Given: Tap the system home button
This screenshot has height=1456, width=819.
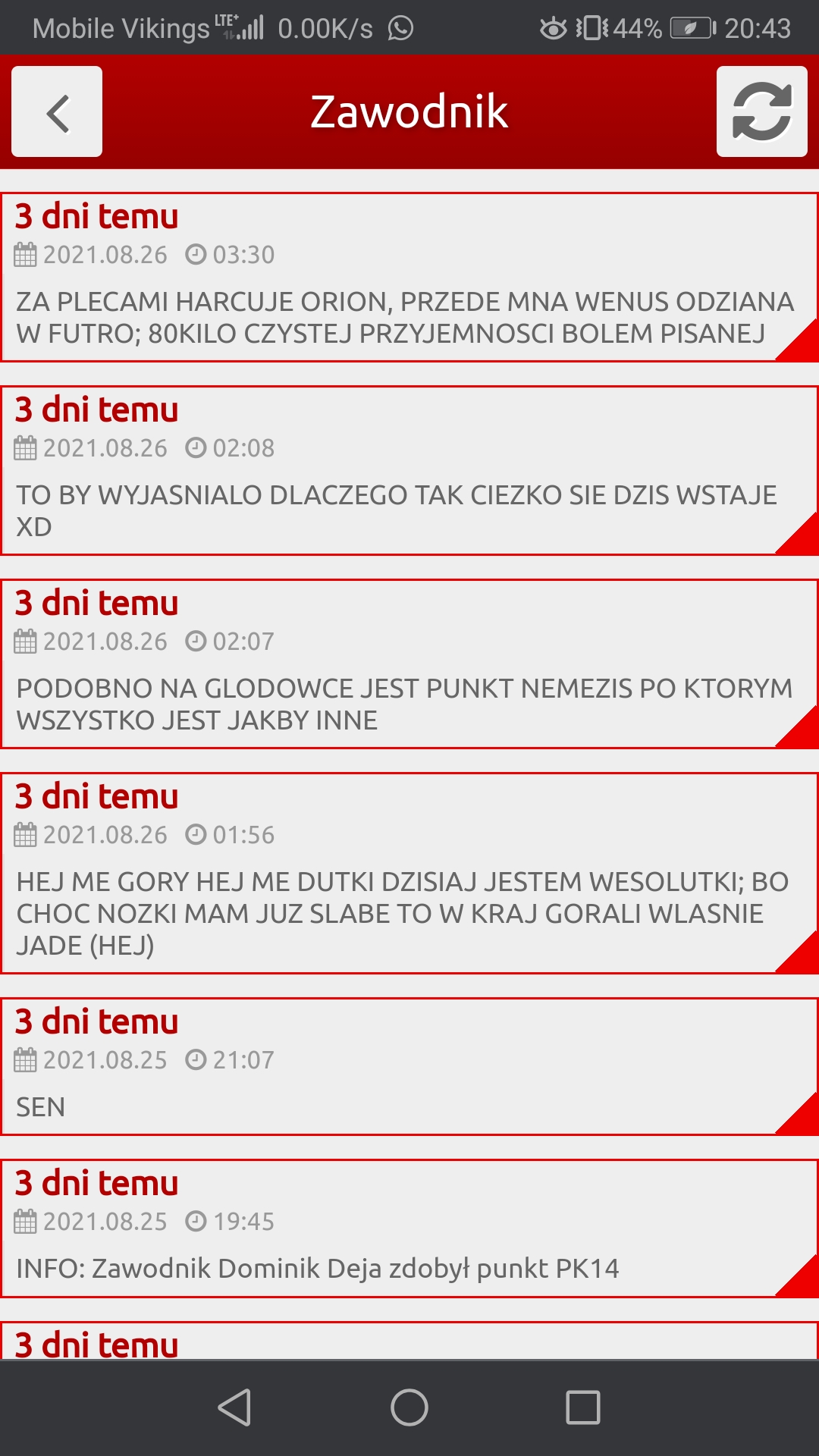Looking at the screenshot, I should tap(409, 1407).
